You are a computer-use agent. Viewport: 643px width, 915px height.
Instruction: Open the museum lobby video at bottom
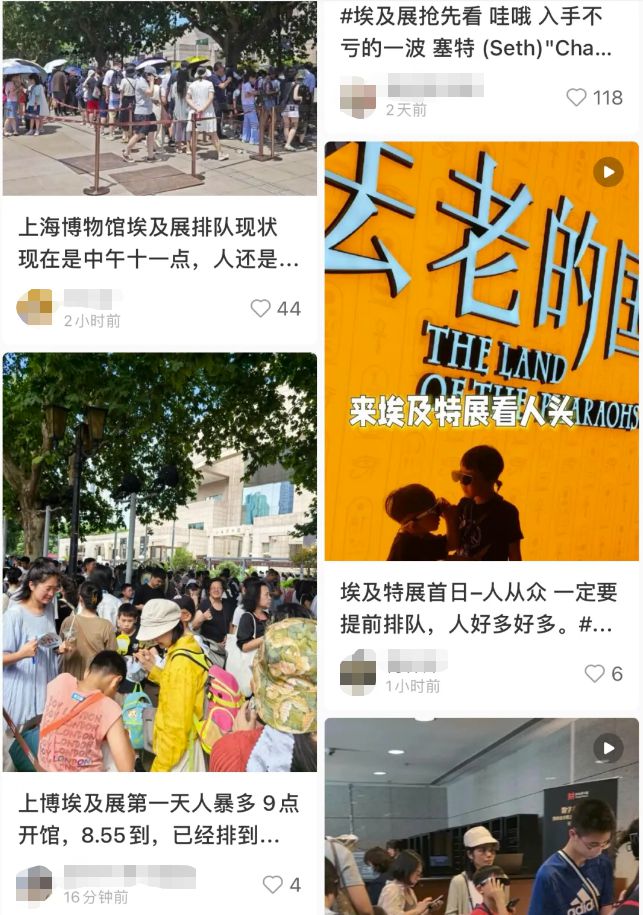[481, 815]
